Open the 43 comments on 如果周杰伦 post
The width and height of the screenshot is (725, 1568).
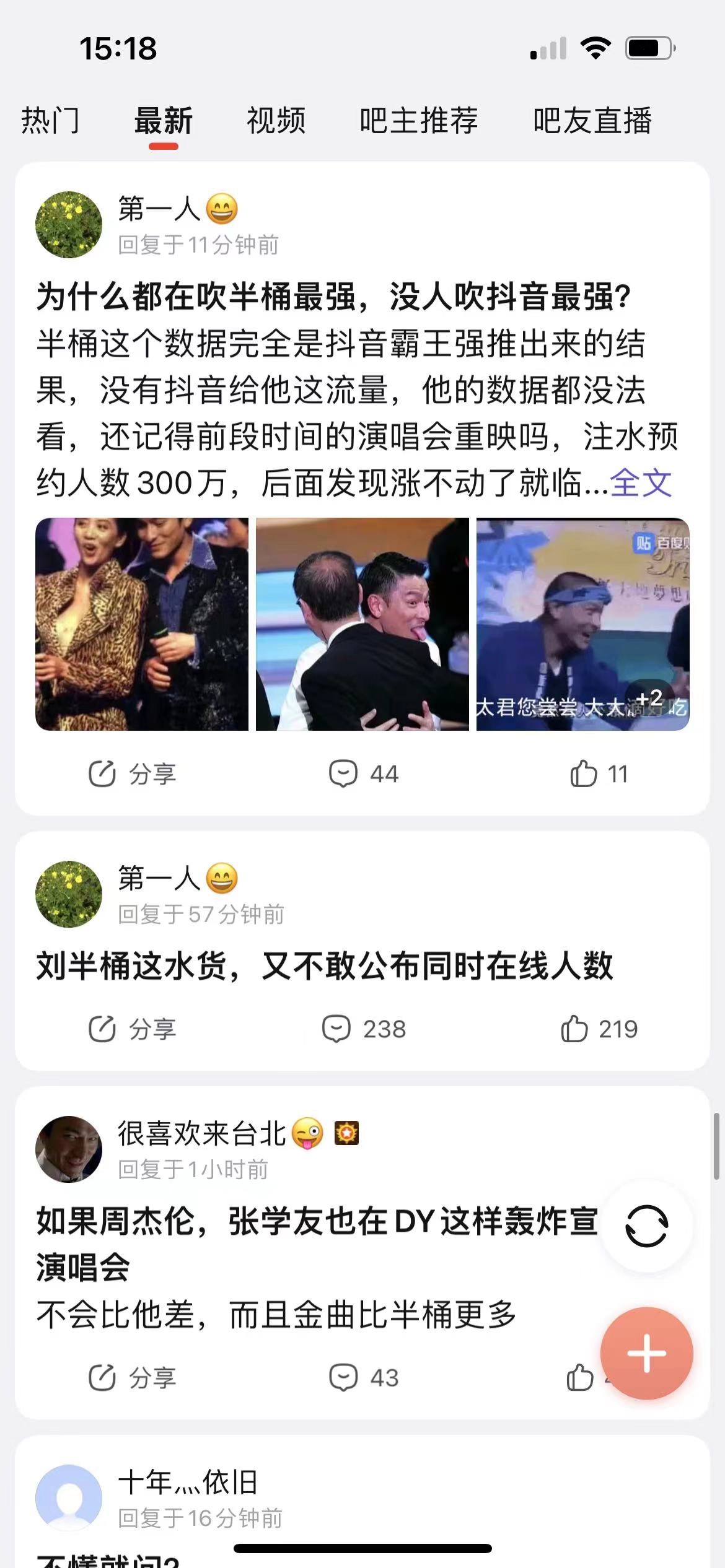tap(364, 1378)
